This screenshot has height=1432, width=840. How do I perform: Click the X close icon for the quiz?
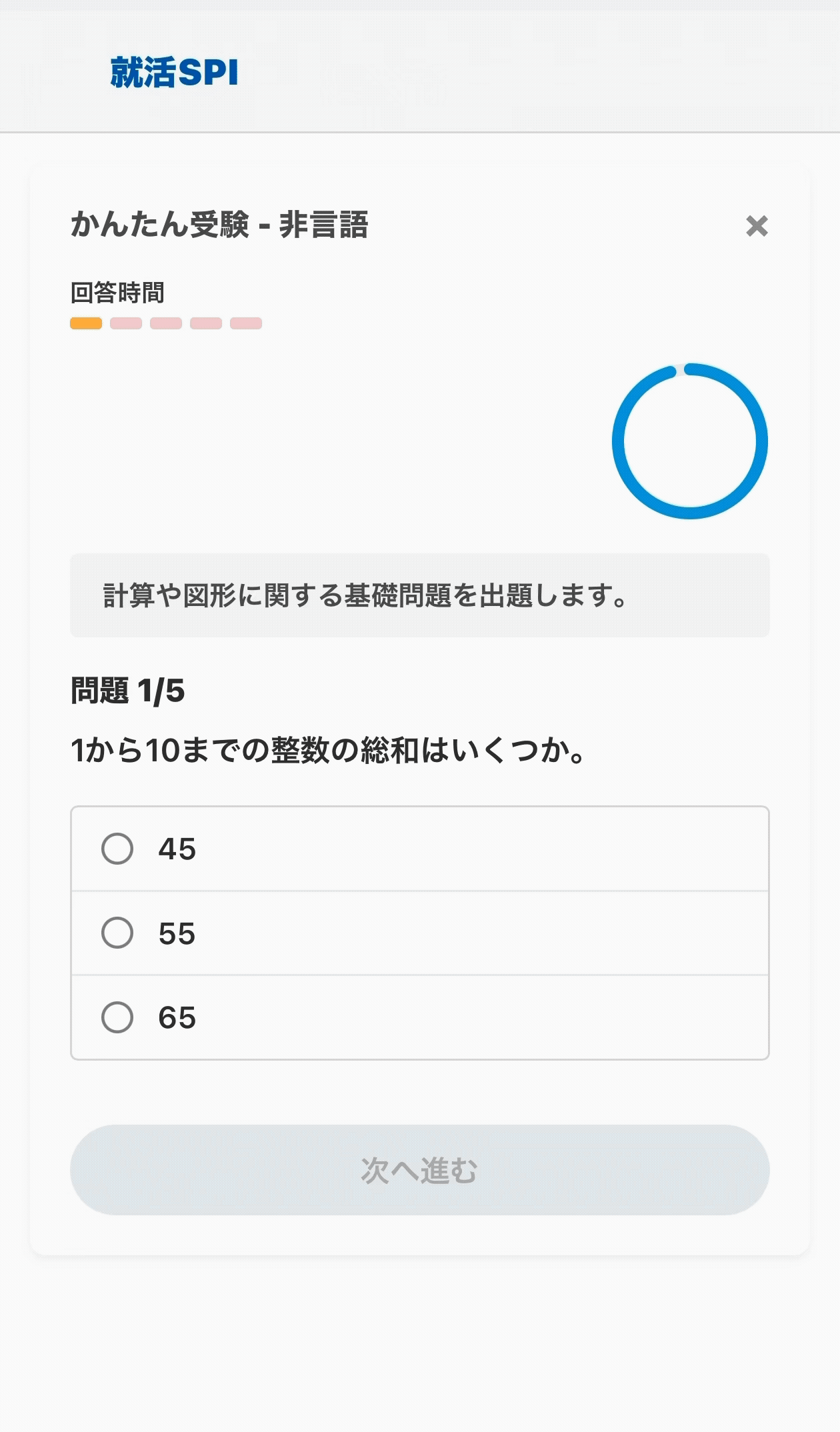pyautogui.click(x=757, y=227)
